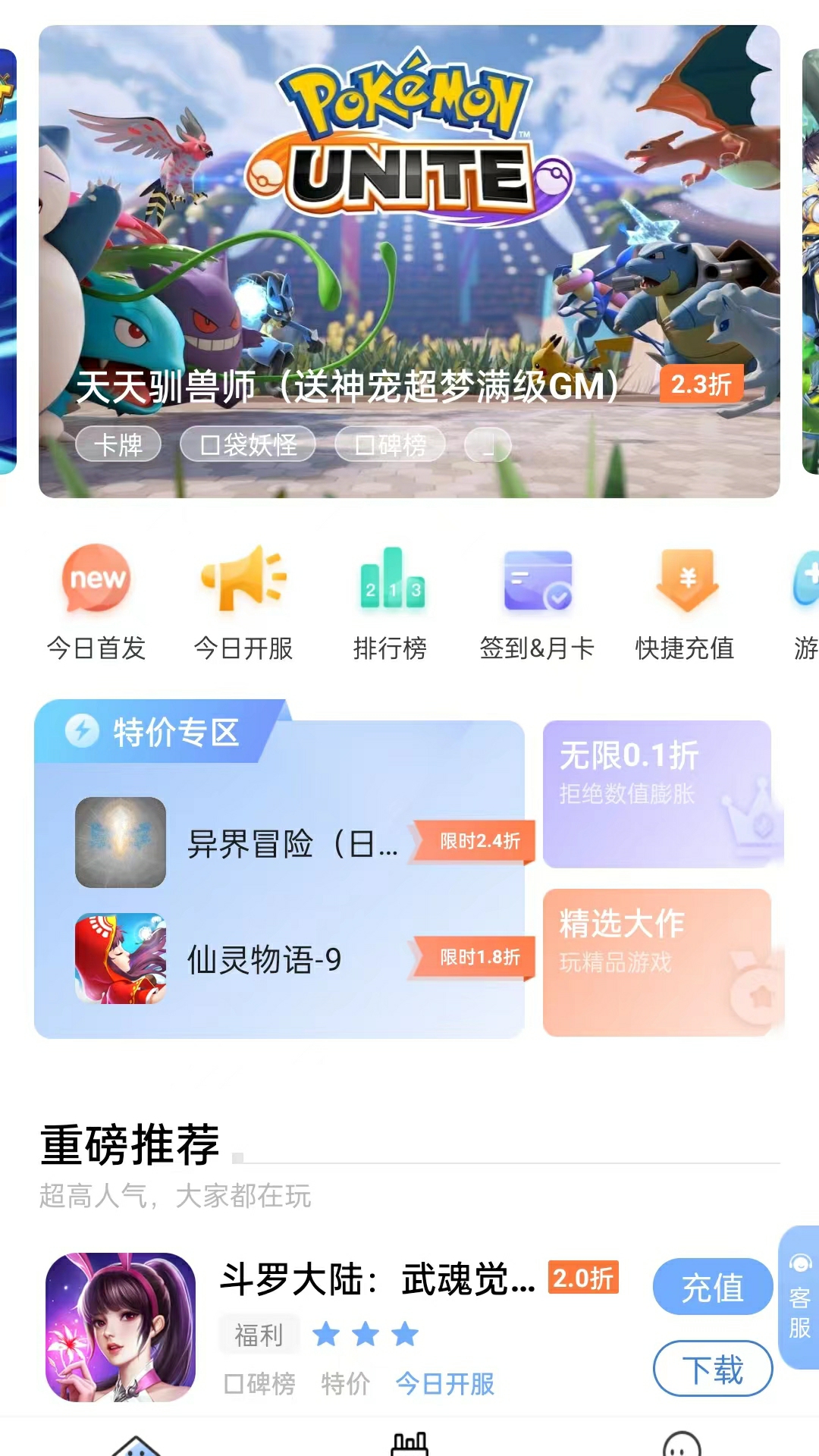
Task: Open the game center icon in bottom bar
Action: 409,1441
